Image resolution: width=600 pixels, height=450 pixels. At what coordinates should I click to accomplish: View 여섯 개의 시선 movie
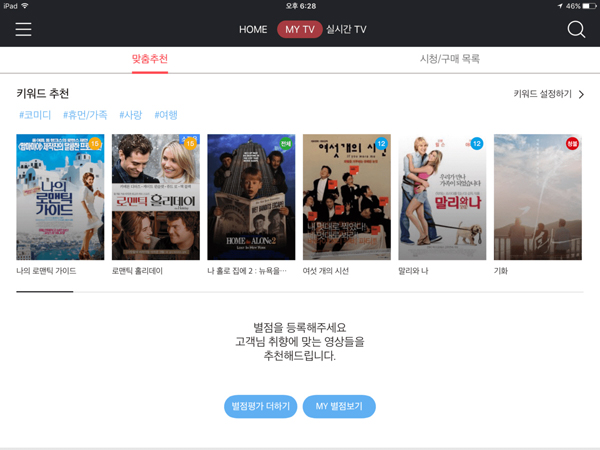346,197
